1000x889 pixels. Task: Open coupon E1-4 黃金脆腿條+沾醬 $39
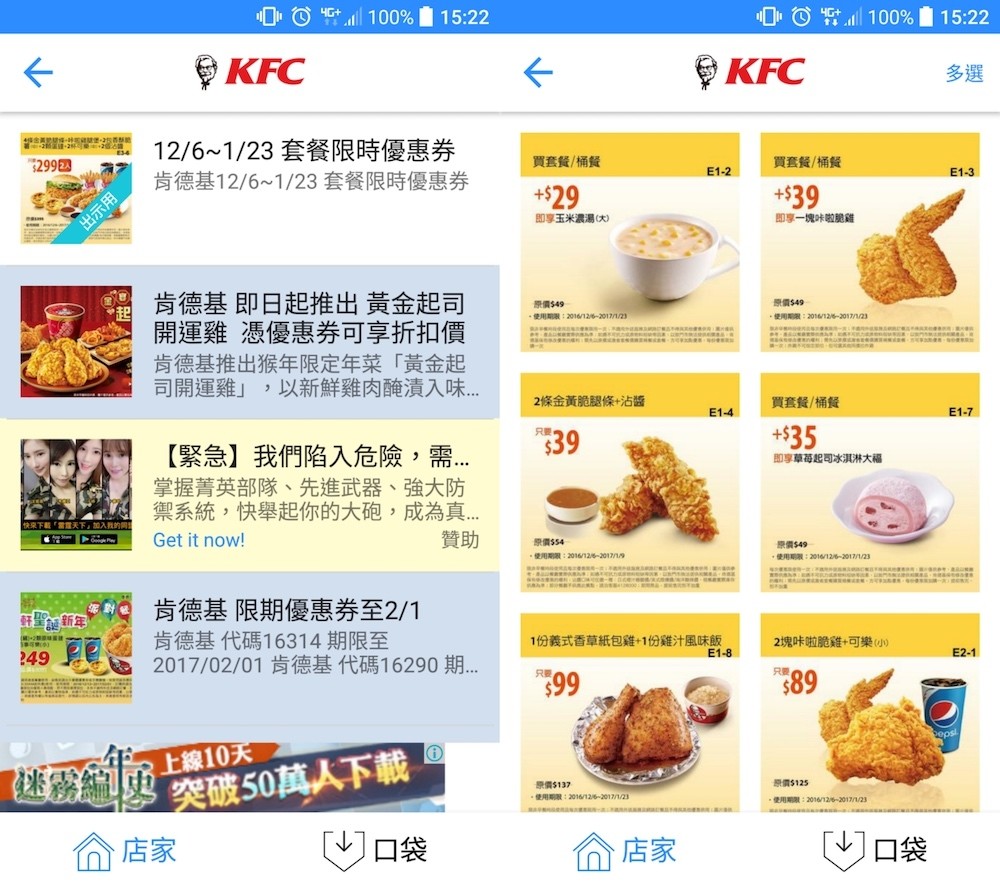point(629,482)
